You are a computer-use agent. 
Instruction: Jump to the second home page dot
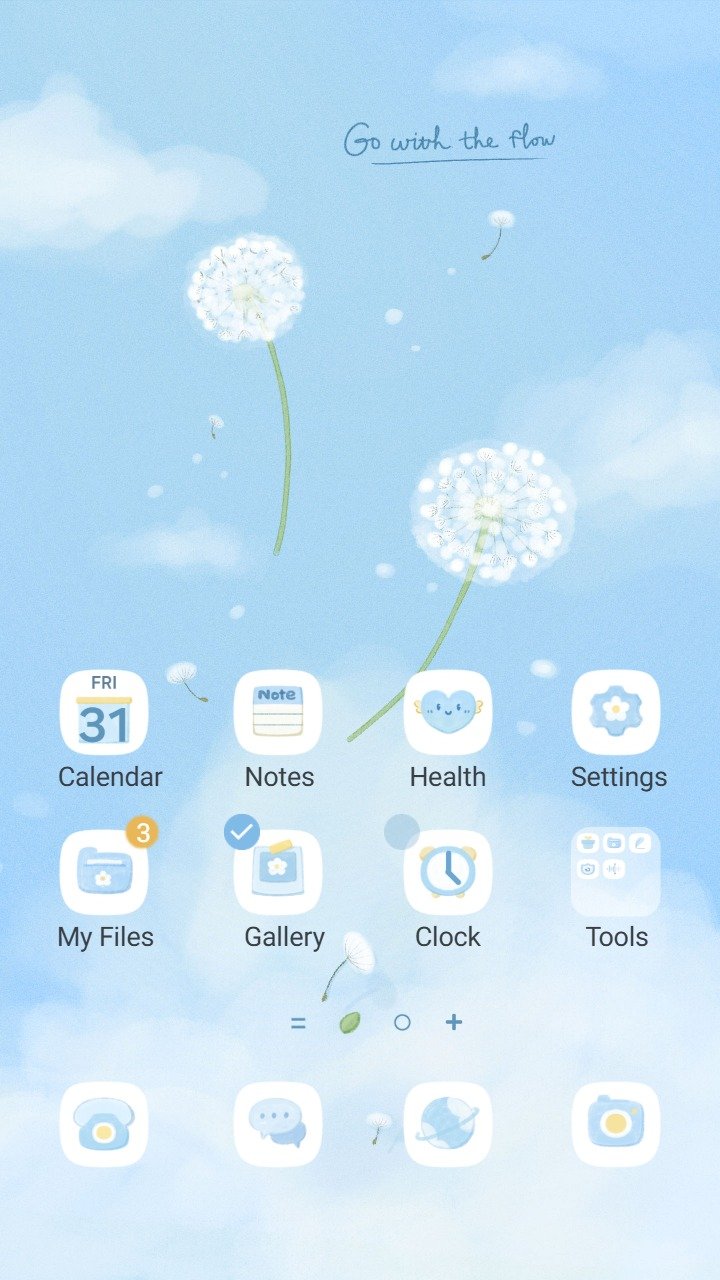pyautogui.click(x=402, y=1022)
